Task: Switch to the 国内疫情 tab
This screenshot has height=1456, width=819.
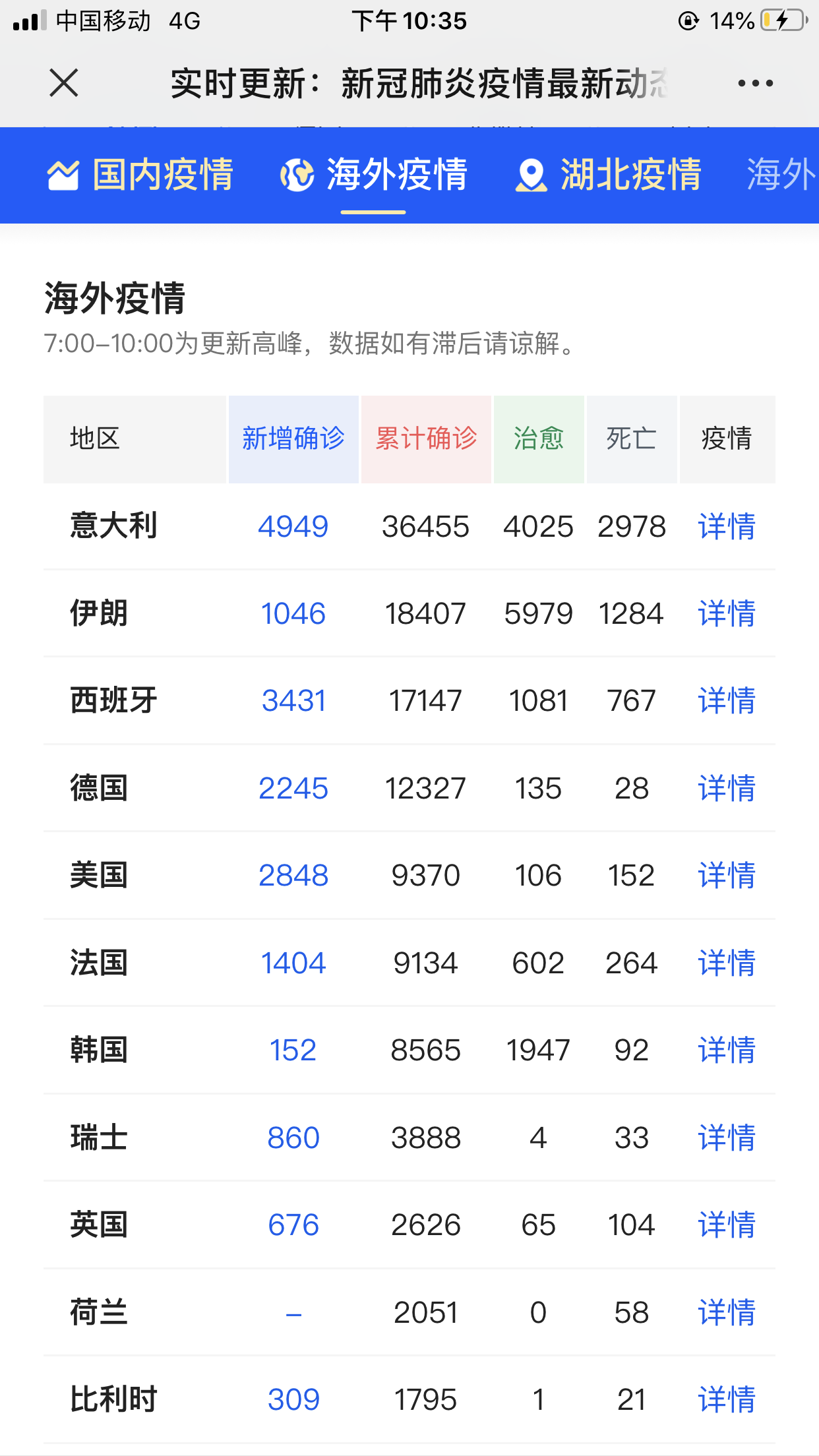Action: [140, 175]
